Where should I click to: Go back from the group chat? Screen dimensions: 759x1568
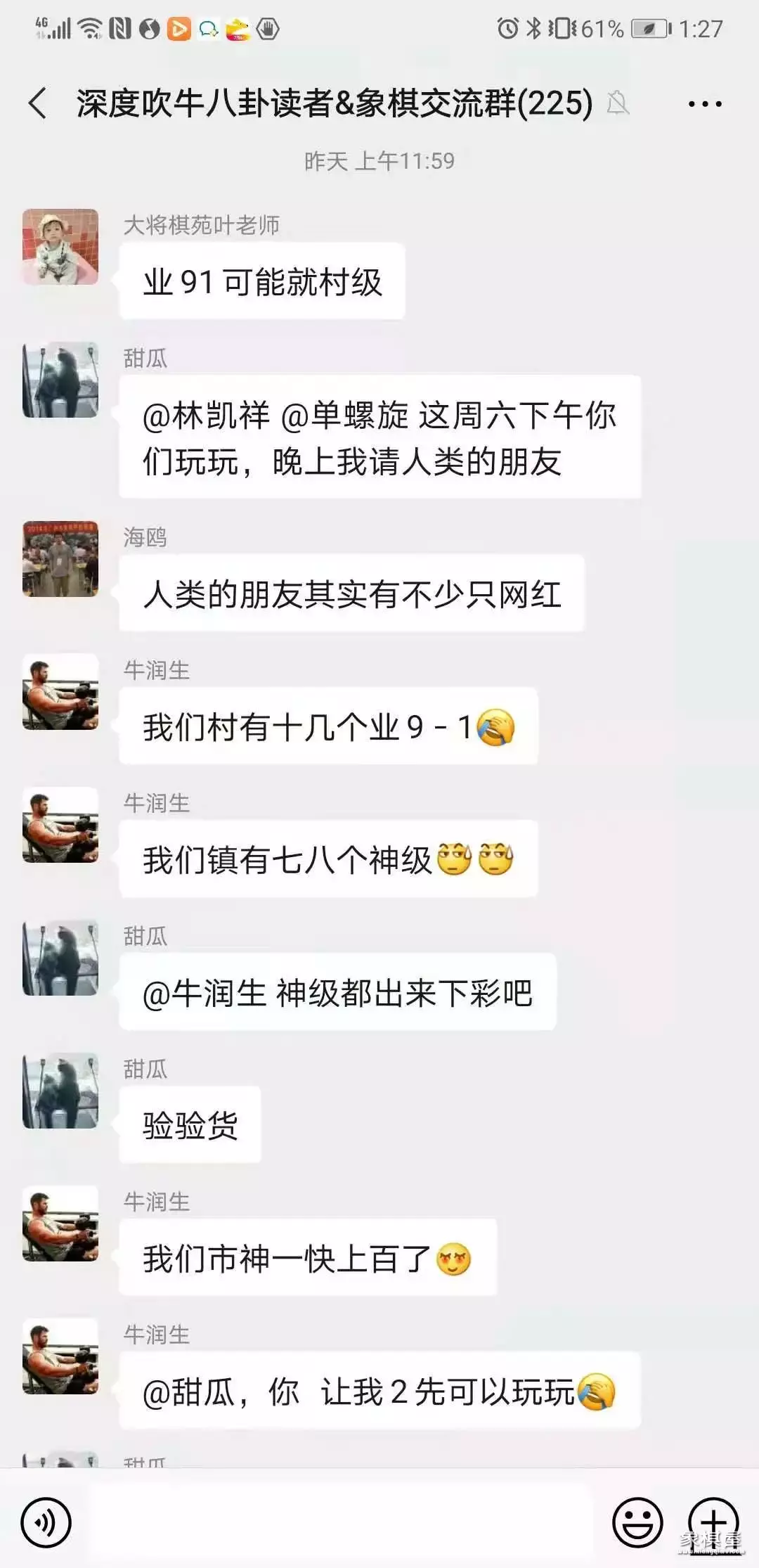38,103
